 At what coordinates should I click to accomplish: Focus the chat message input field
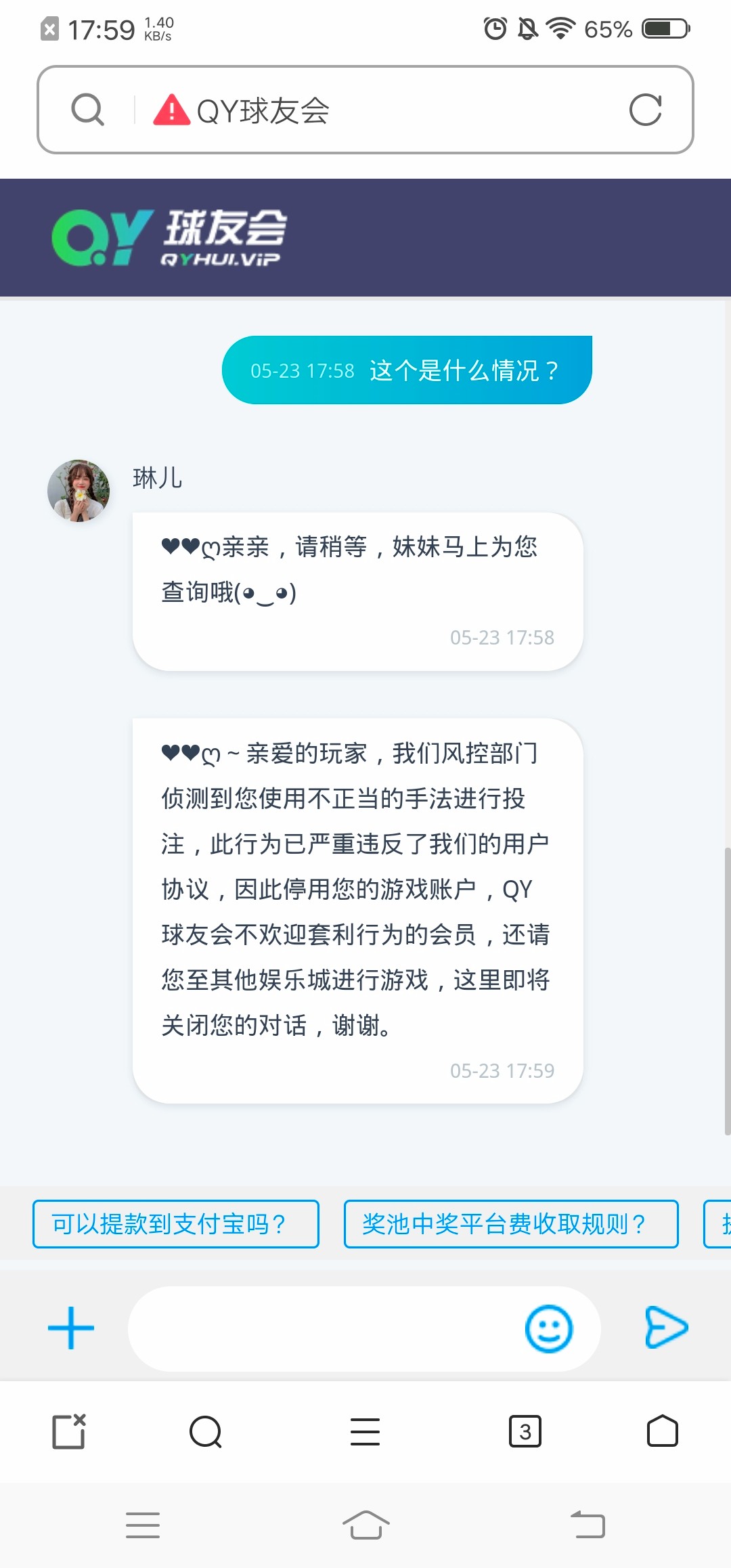(x=318, y=1328)
